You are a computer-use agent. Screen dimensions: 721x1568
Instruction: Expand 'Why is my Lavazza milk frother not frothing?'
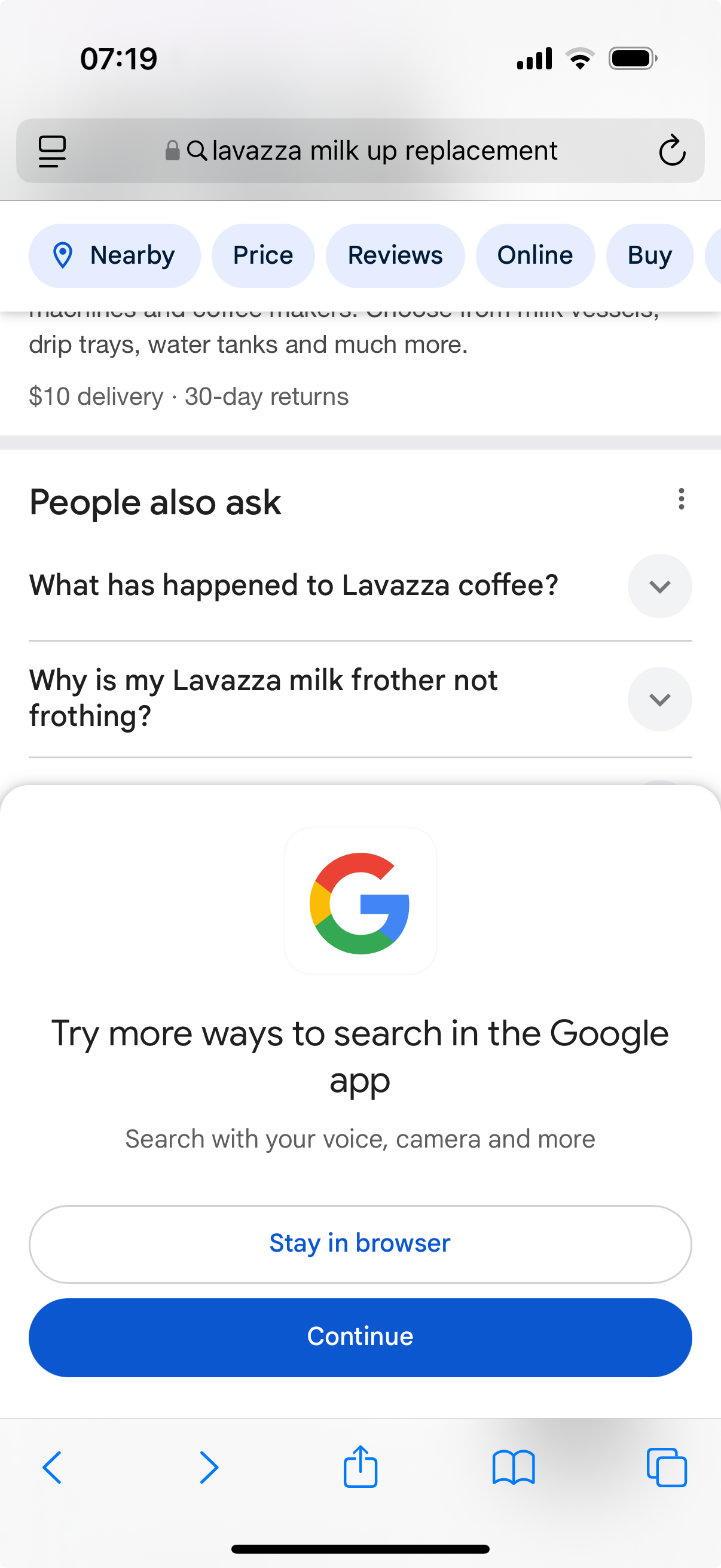659,698
